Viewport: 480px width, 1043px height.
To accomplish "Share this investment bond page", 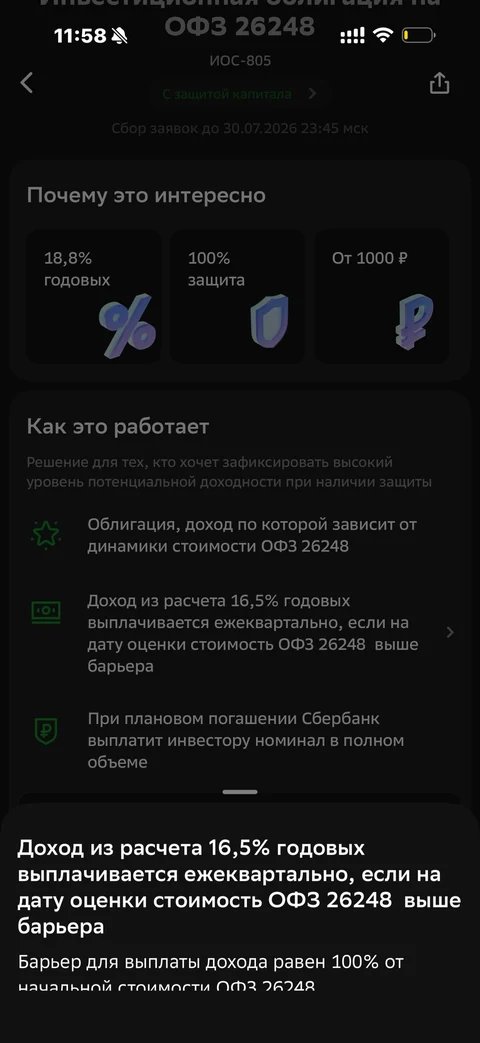I will pos(439,83).
